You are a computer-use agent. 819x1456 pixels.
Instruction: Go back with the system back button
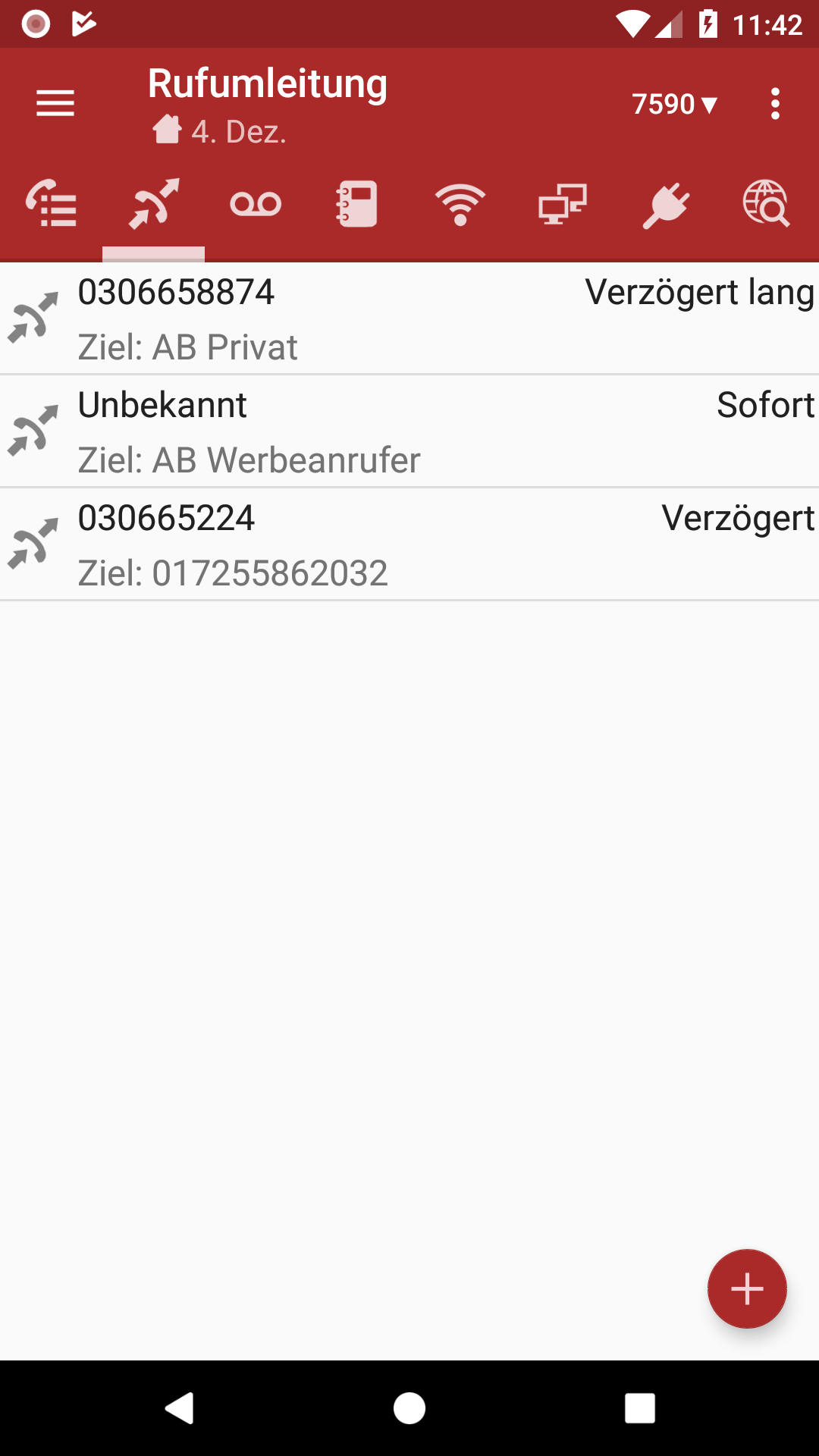coord(180,1408)
